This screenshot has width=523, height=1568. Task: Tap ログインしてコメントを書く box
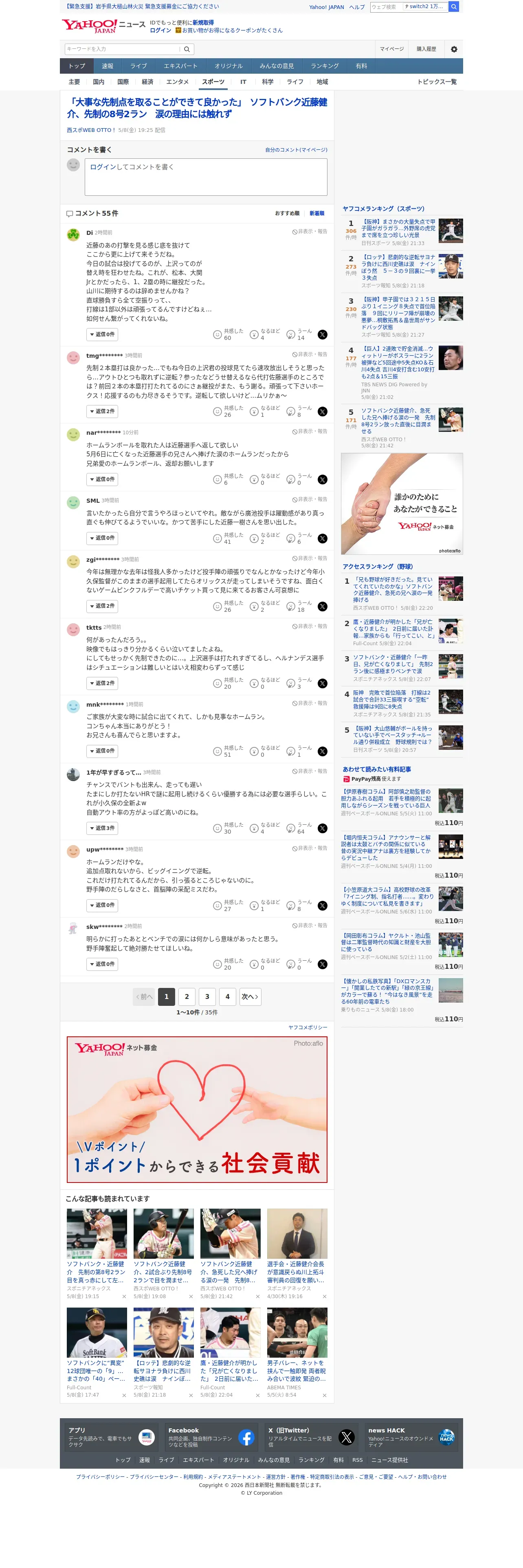point(207,177)
